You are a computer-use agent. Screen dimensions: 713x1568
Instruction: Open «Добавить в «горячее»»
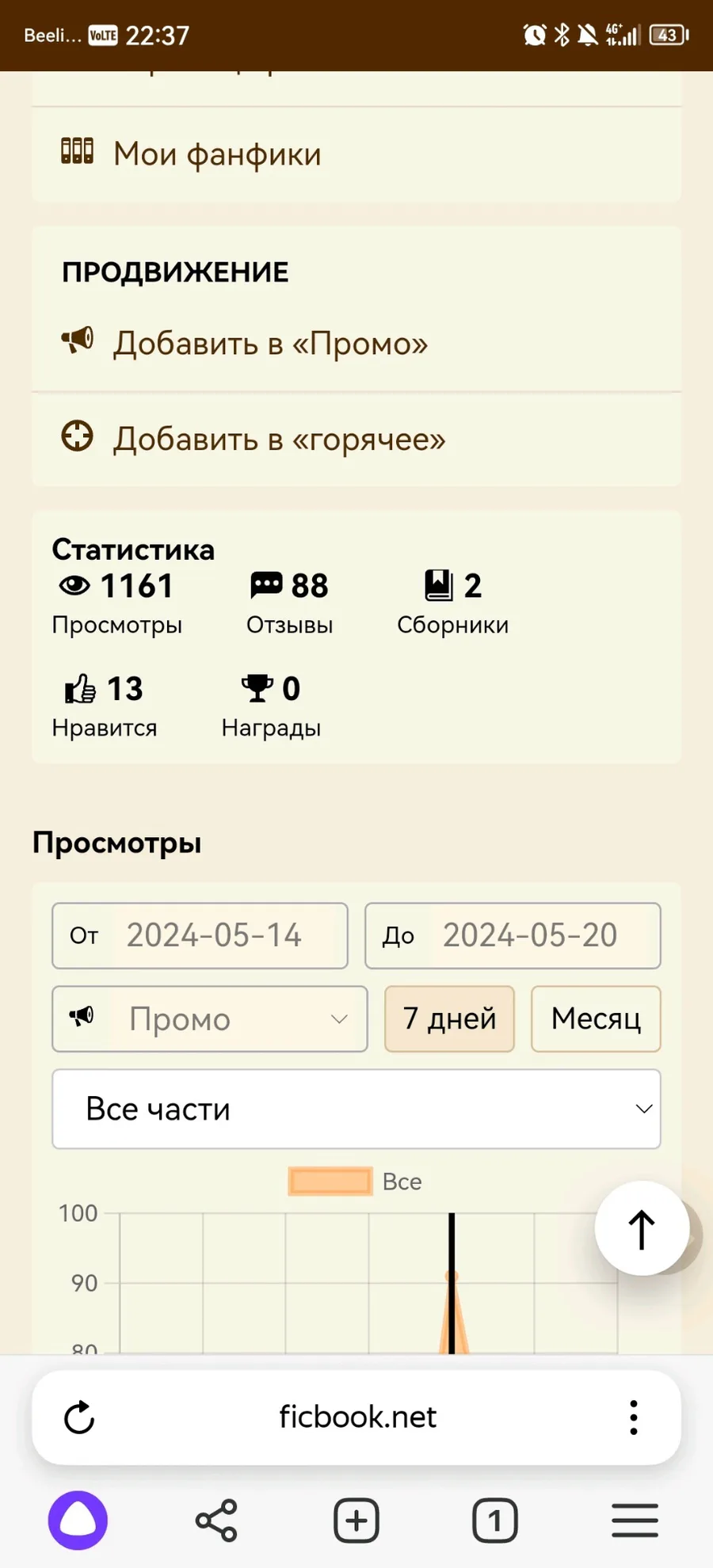coord(356,439)
